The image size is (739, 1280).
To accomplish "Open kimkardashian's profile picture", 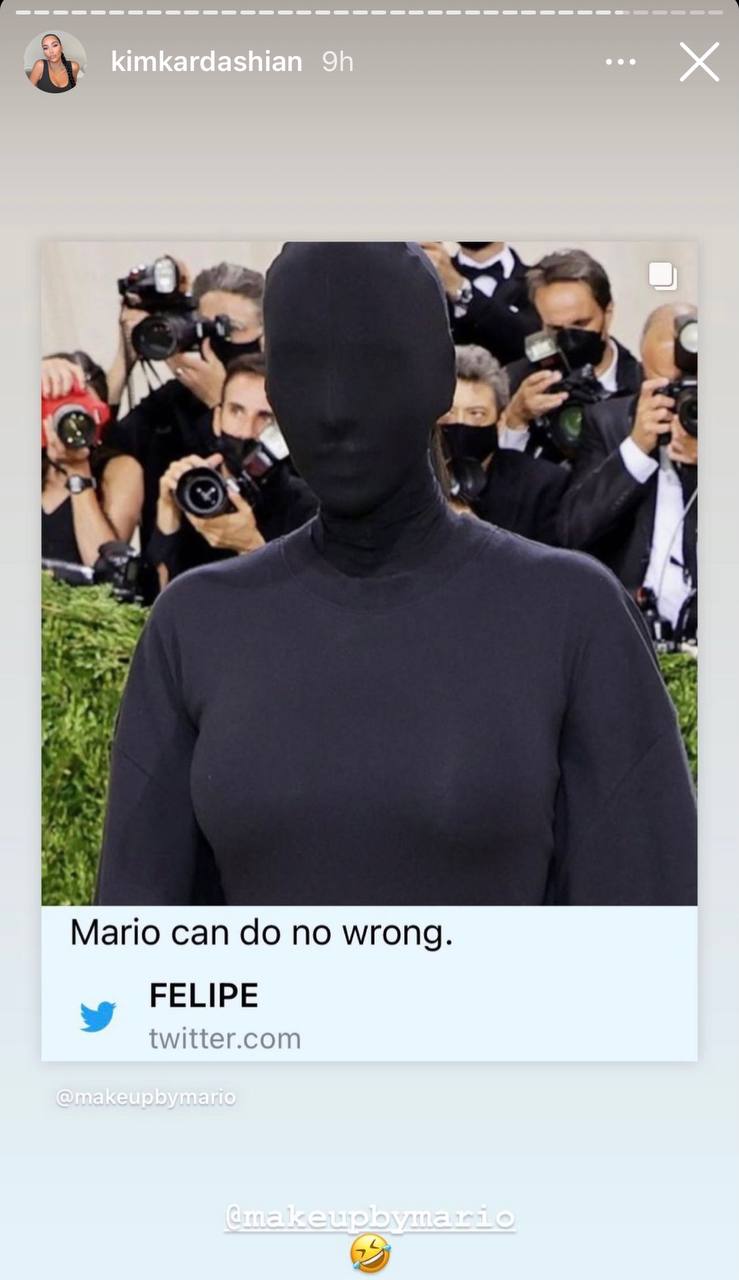I will [x=55, y=62].
